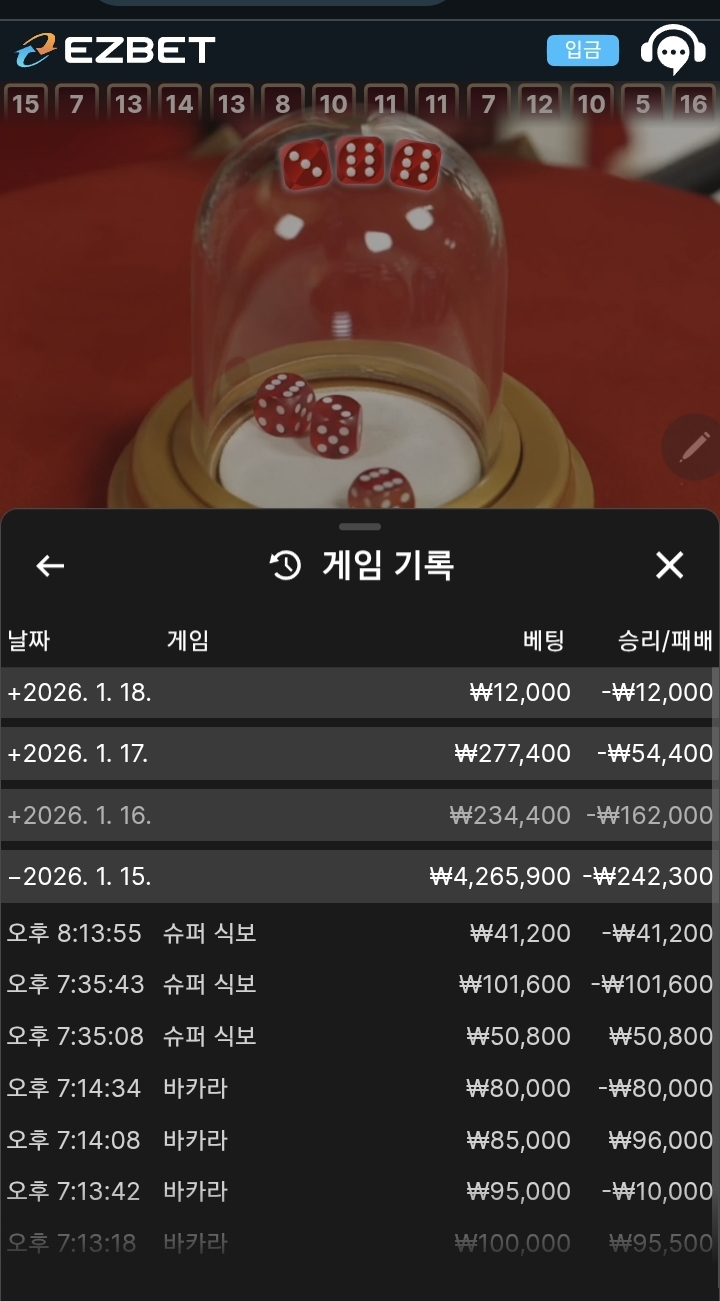Expand the 2026. 1. 16. history row

point(360,815)
